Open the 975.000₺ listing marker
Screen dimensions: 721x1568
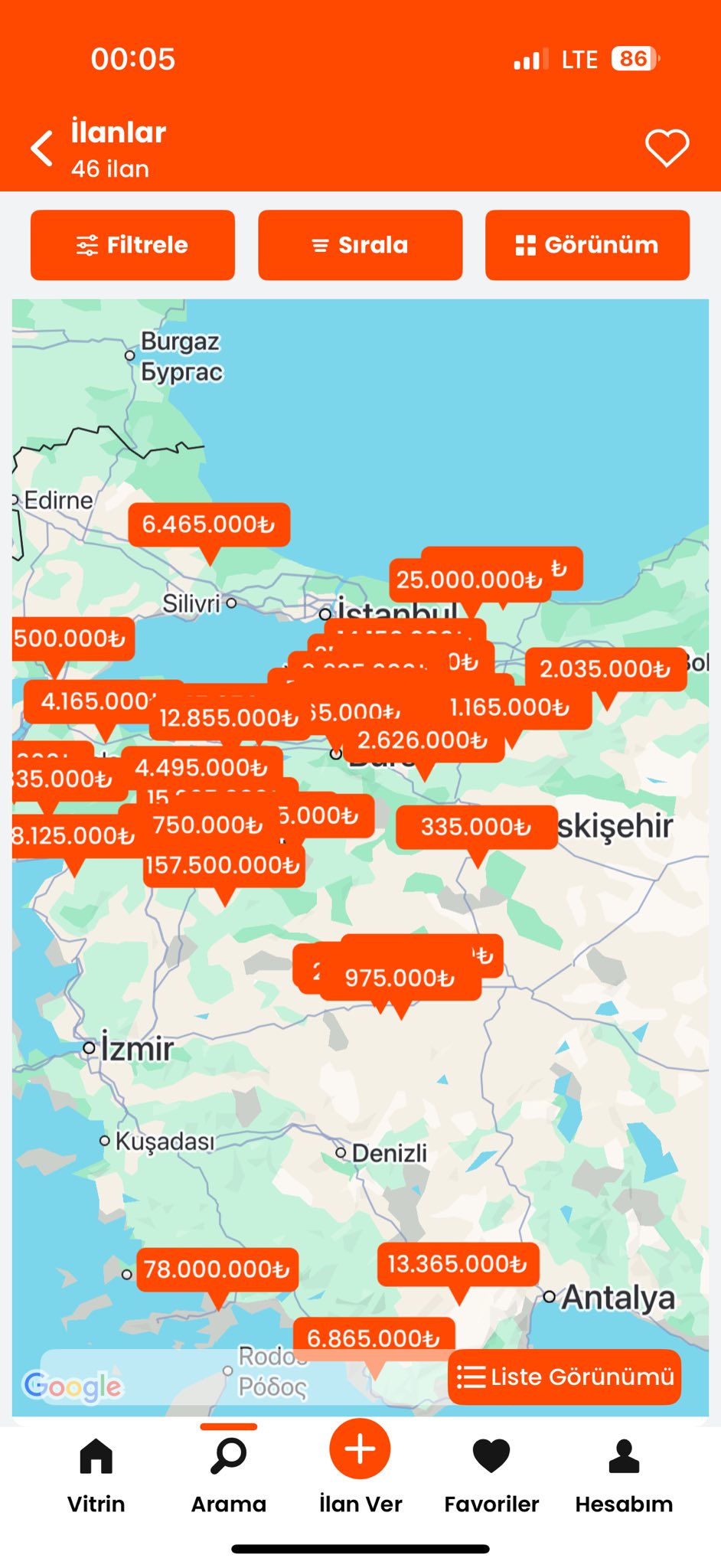point(400,978)
